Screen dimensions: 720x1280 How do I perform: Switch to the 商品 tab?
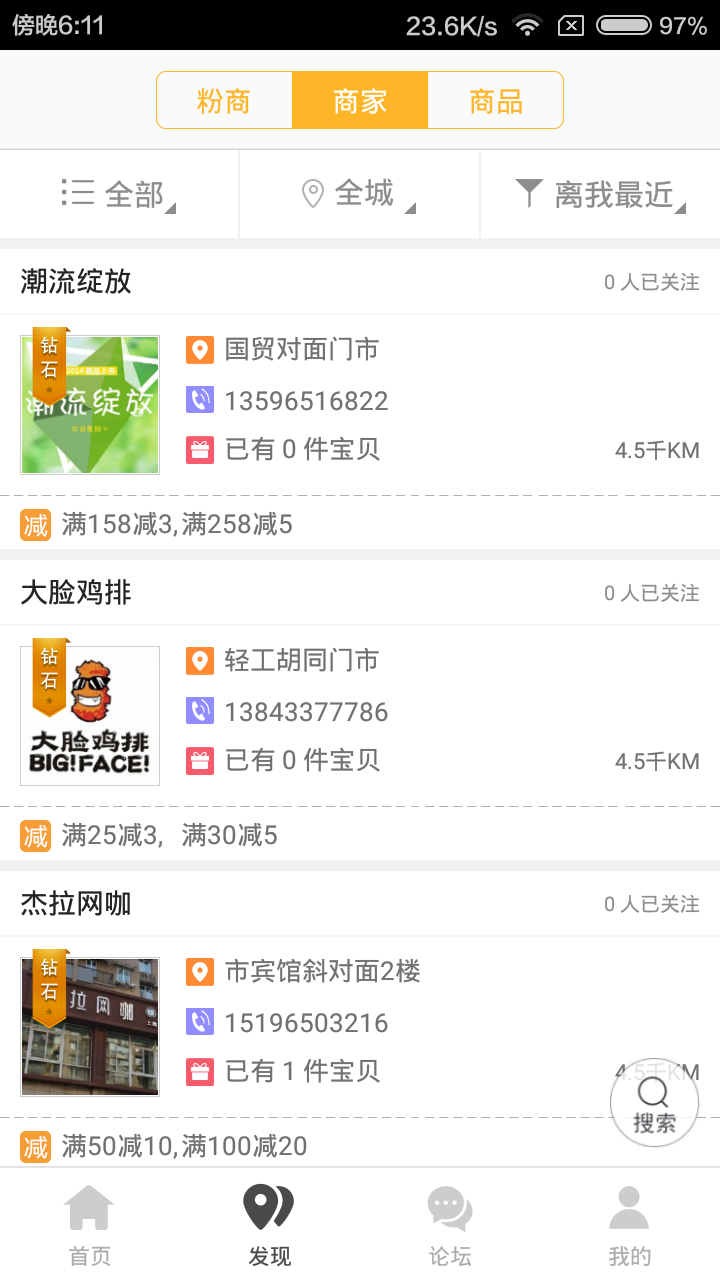tap(496, 99)
